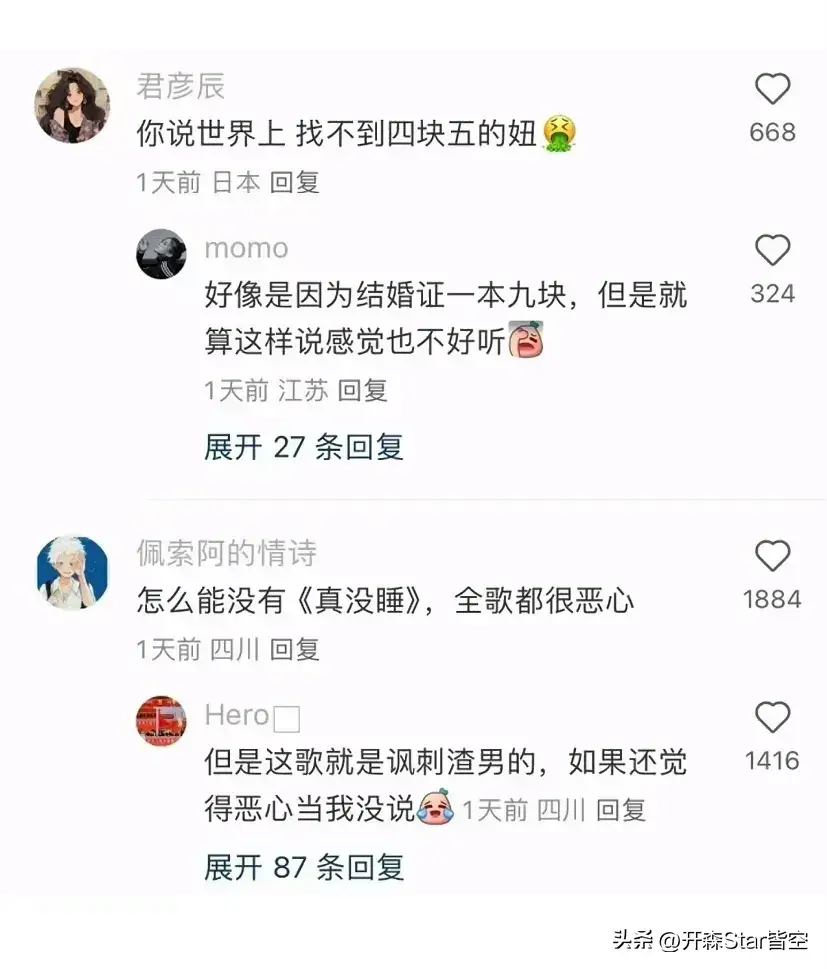Open momo's profile avatar
This screenshot has width=827, height=969.
pyautogui.click(x=161, y=253)
